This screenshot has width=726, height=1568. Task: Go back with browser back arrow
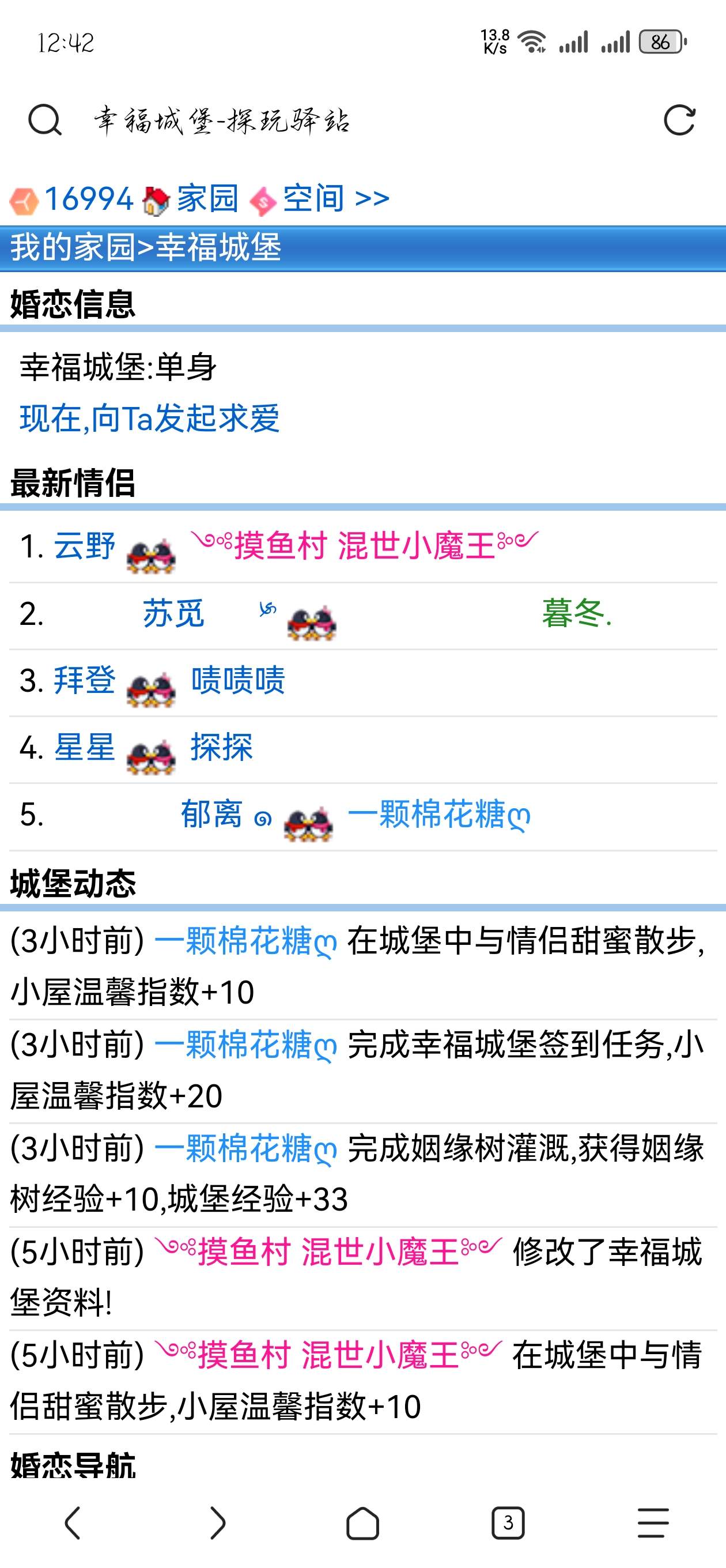click(x=73, y=1524)
